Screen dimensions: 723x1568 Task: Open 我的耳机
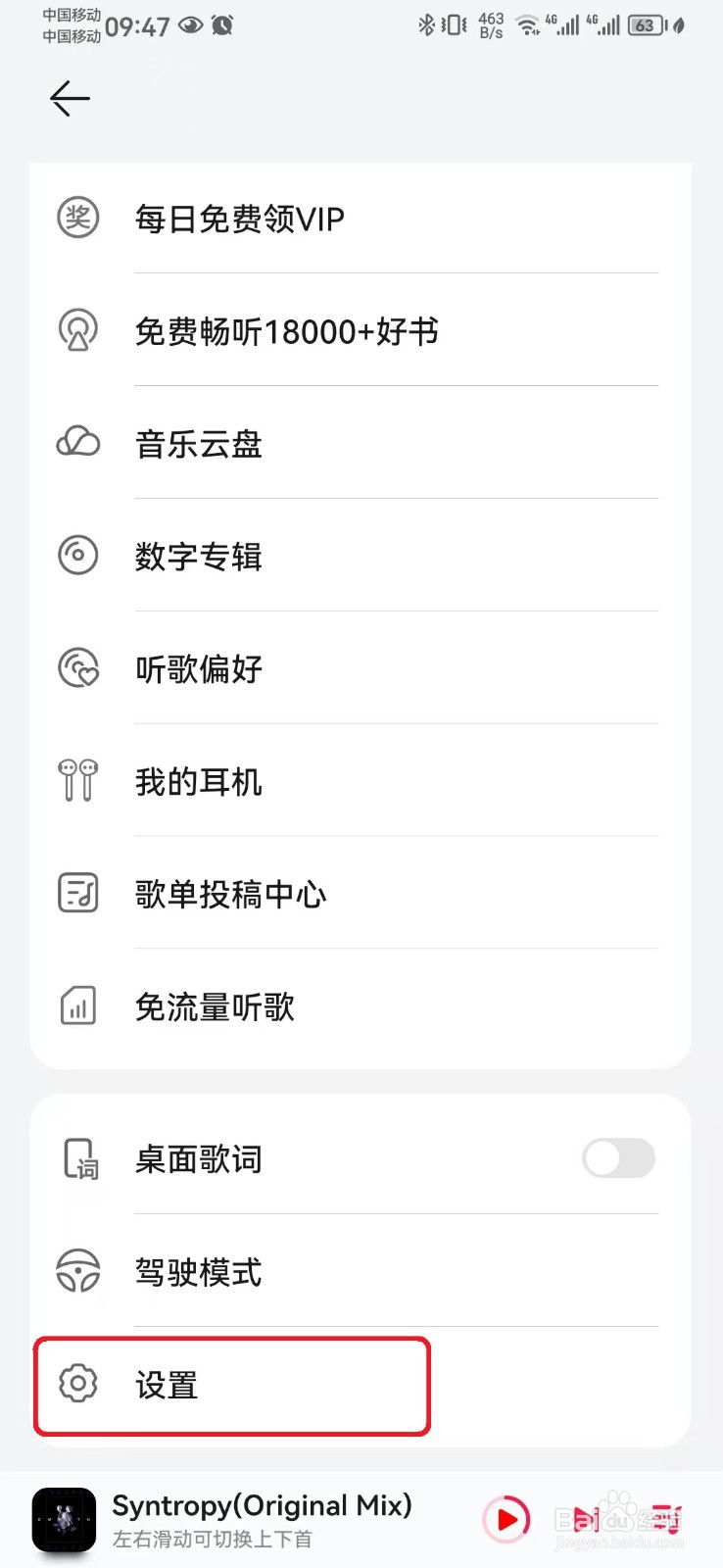coord(198,782)
